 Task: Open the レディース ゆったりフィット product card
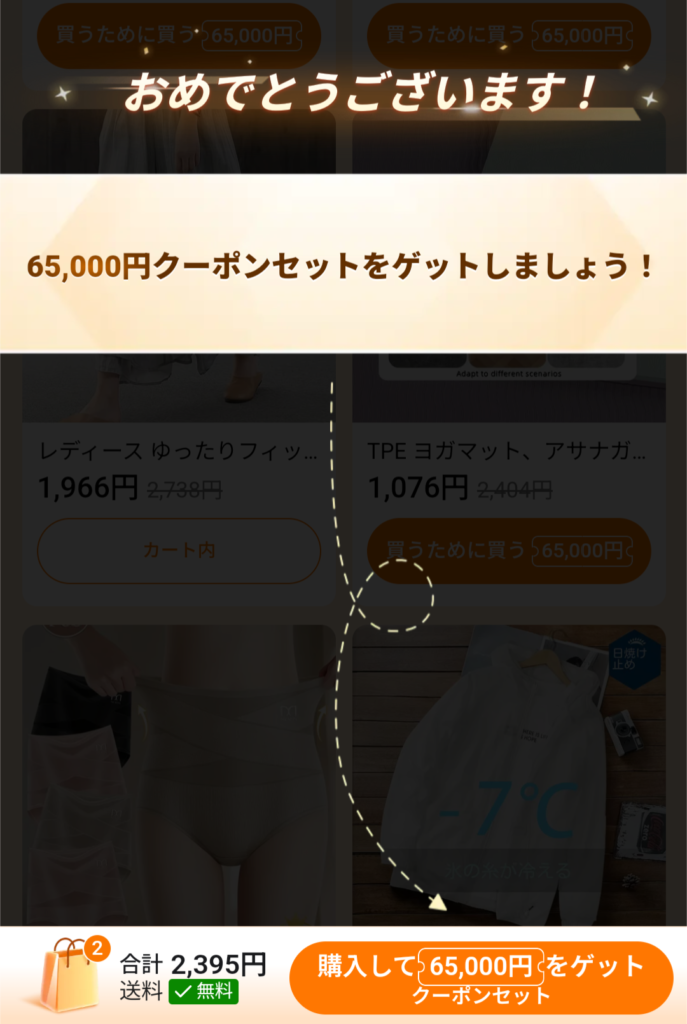point(179,452)
